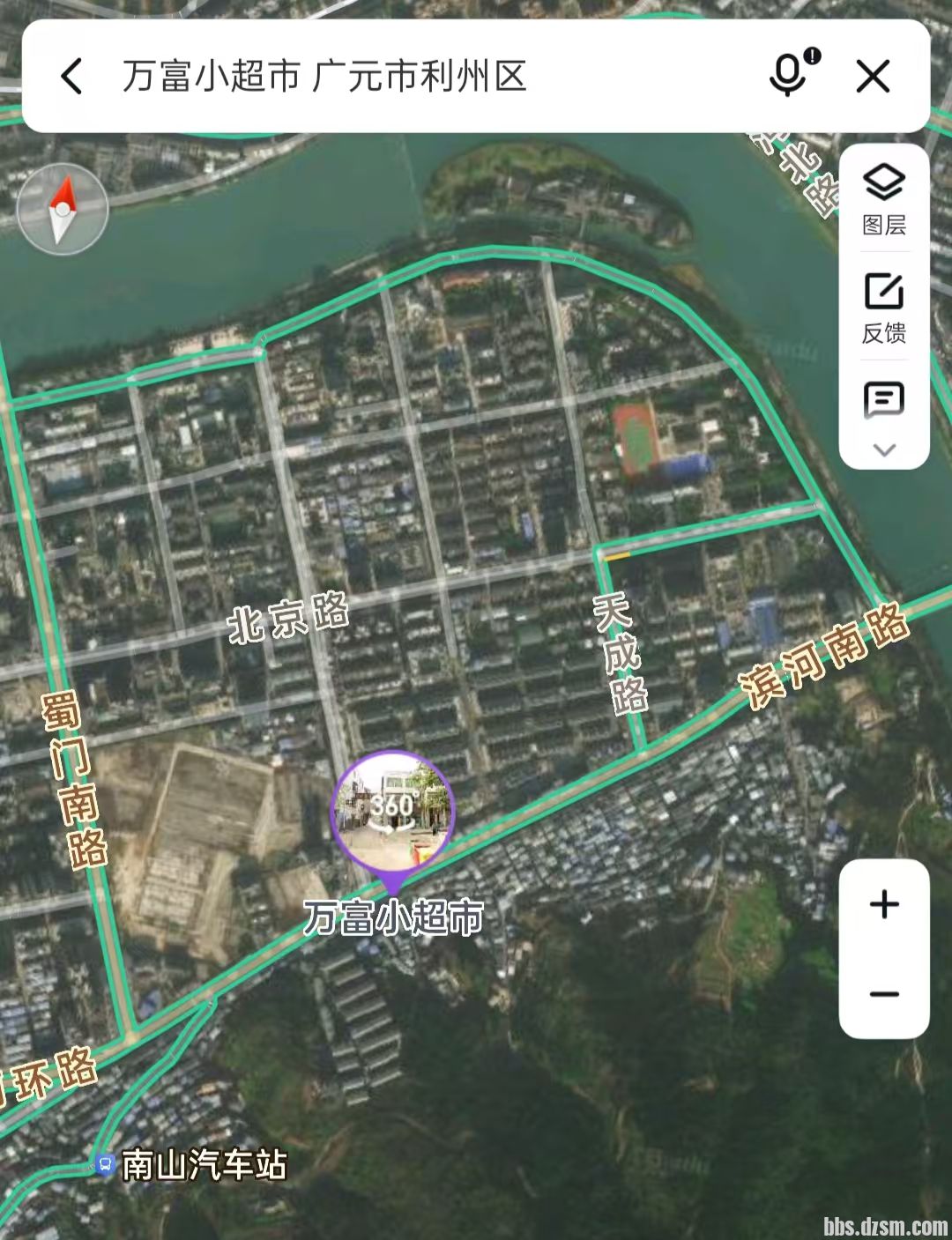Screen dimensions: 952x1240
Task: Edit the 万富小超市 search query
Action: [x=324, y=76]
